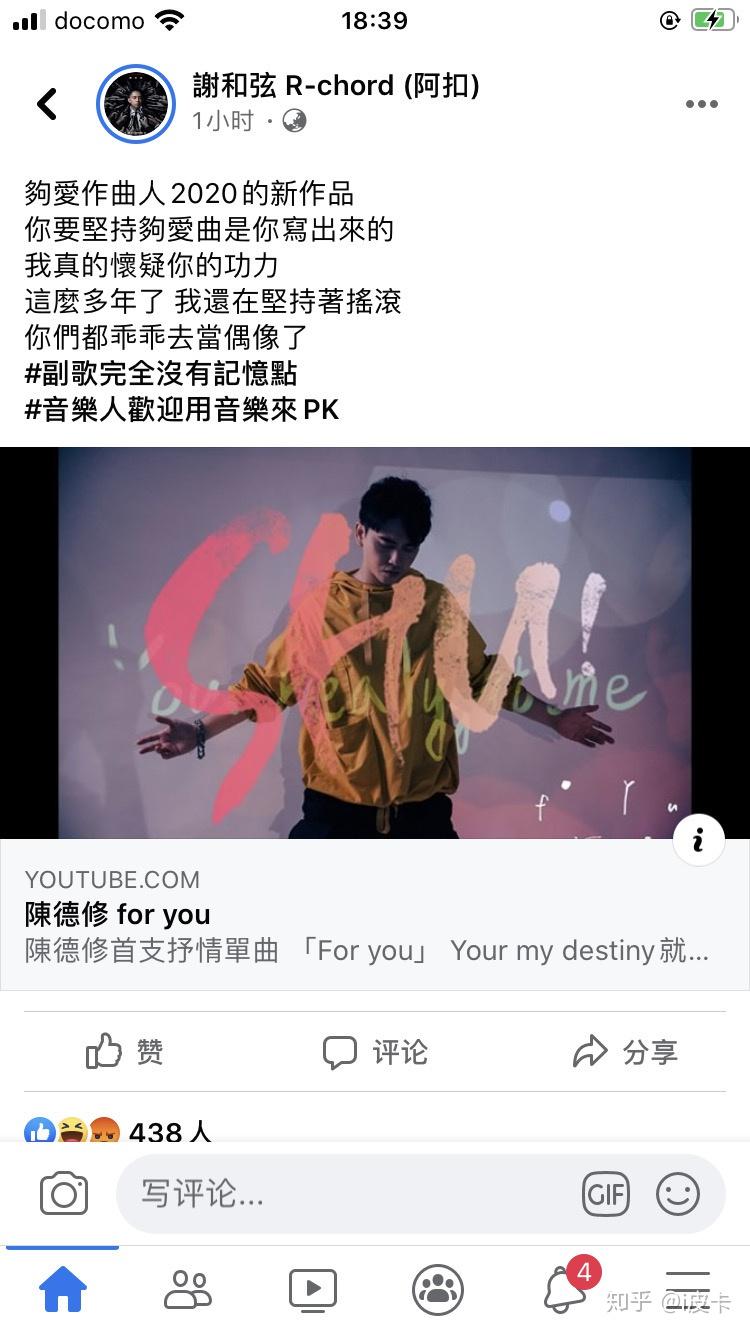Tap the info button on the video thumbnail
This screenshot has width=750, height=1334.
pyautogui.click(x=698, y=840)
